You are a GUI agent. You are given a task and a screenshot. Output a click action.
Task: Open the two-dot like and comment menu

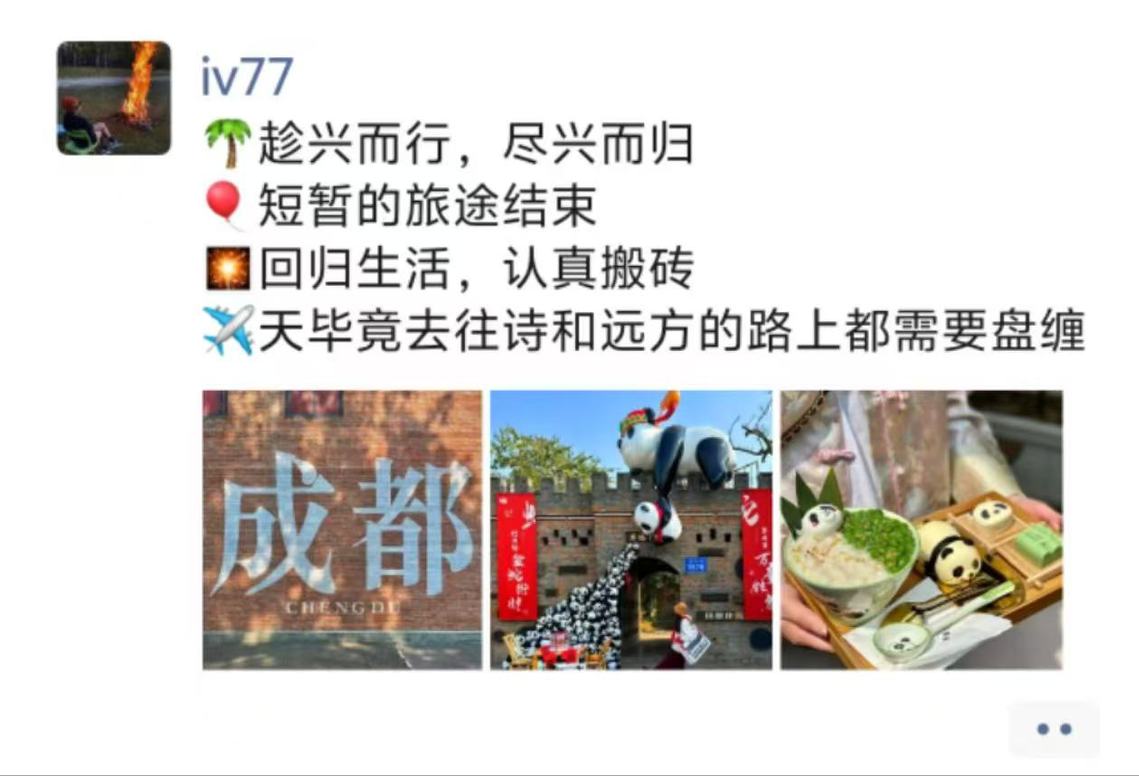[x=1053, y=729]
